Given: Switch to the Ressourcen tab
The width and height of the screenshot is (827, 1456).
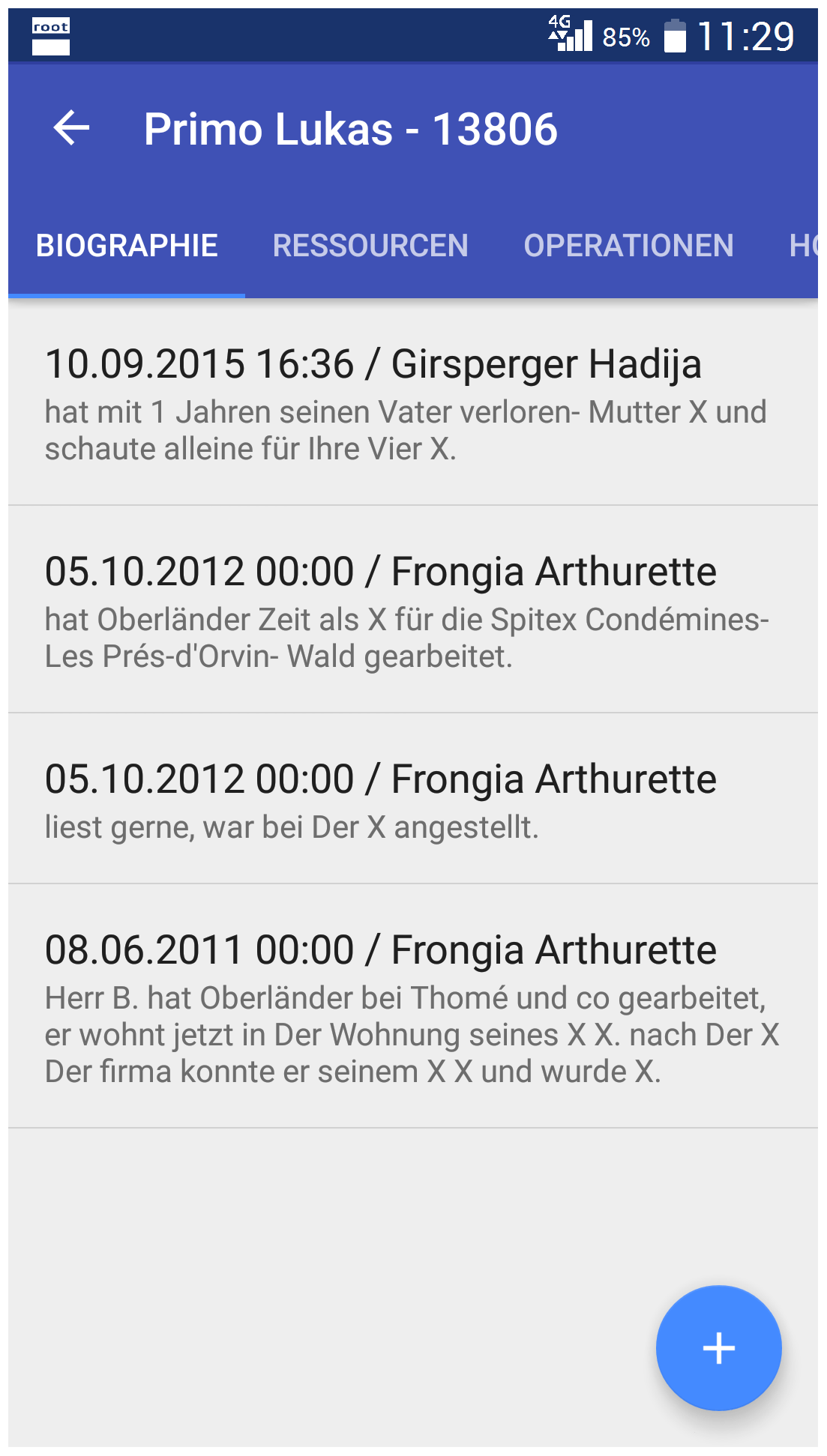Looking at the screenshot, I should pyautogui.click(x=370, y=247).
